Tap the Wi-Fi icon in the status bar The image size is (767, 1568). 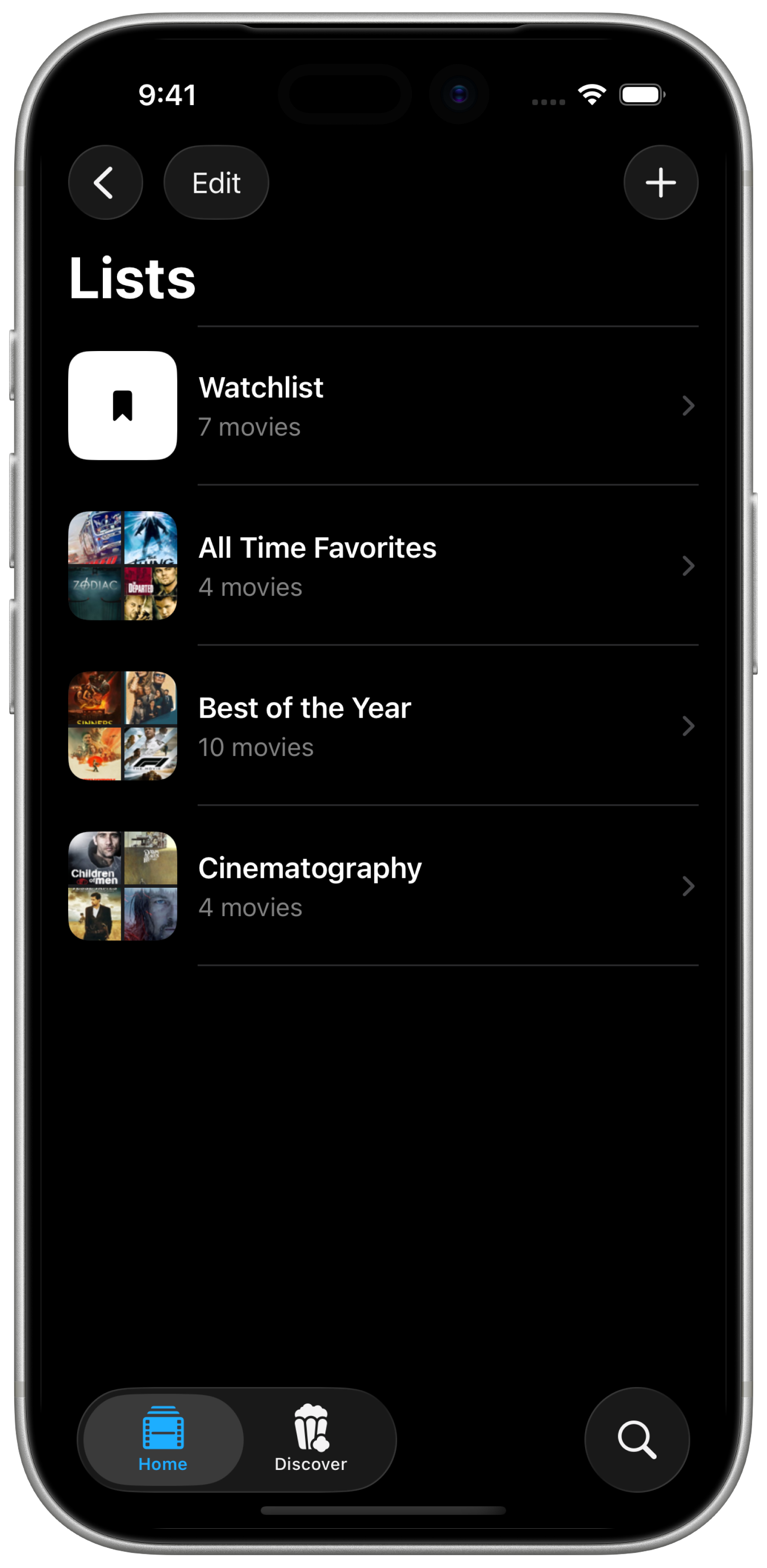[x=590, y=94]
